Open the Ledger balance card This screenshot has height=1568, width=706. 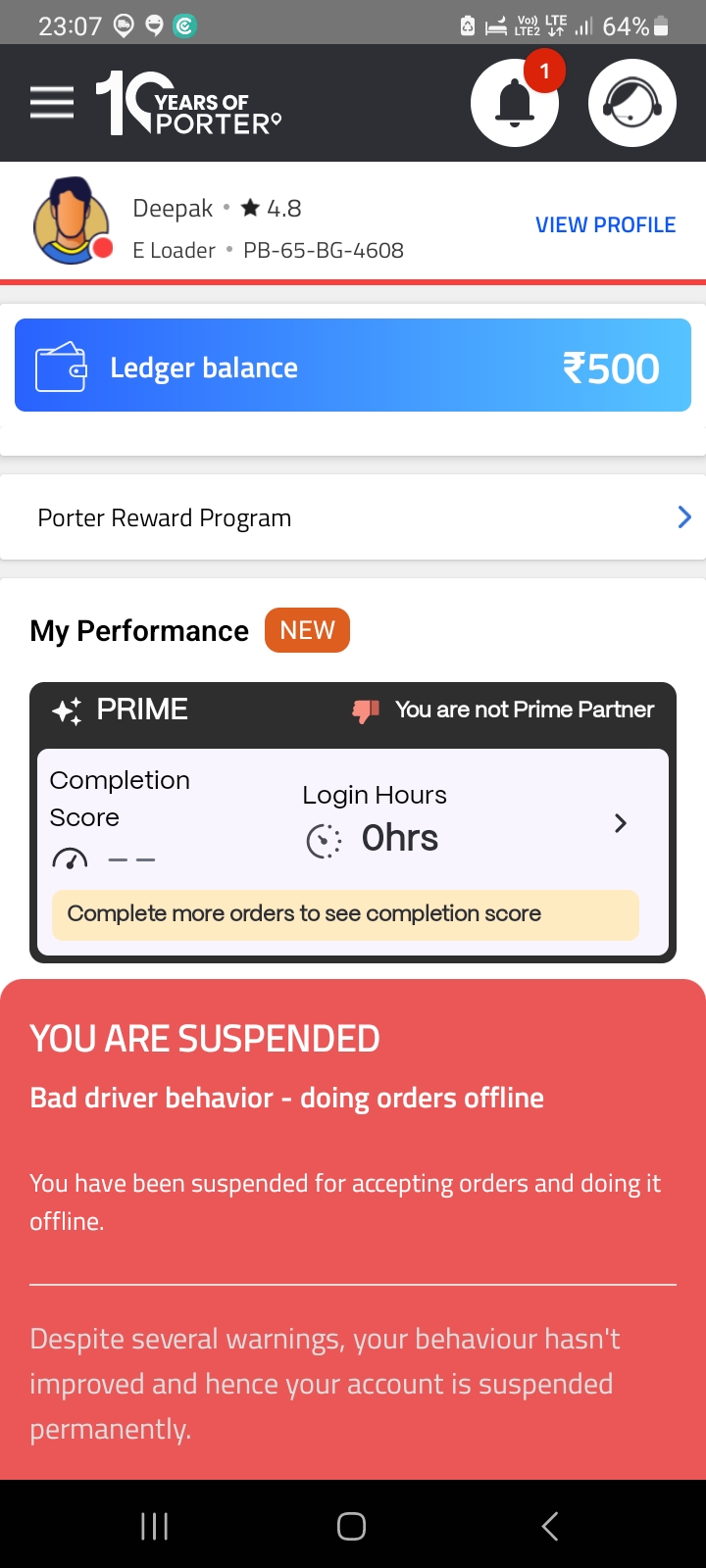pyautogui.click(x=353, y=366)
